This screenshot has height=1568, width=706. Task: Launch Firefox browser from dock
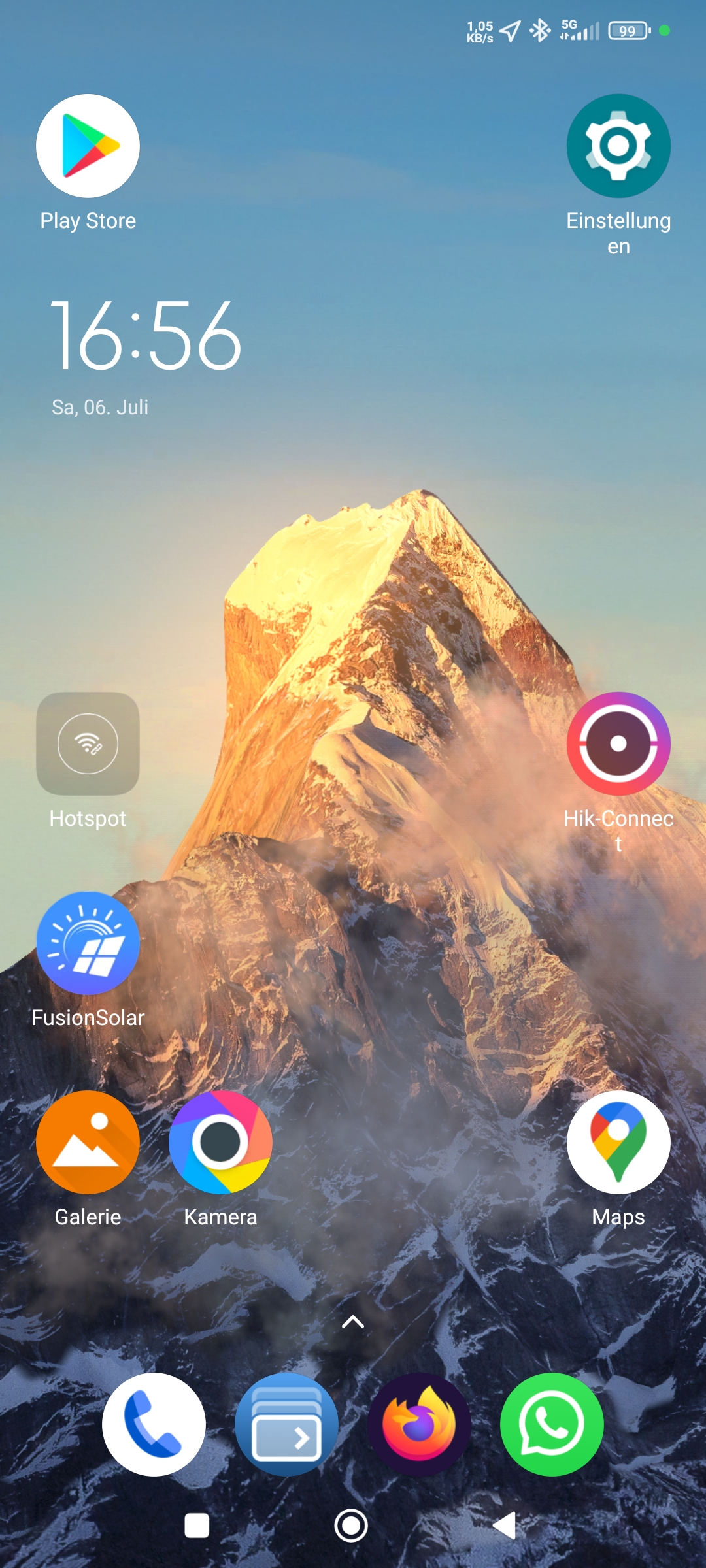(419, 1424)
